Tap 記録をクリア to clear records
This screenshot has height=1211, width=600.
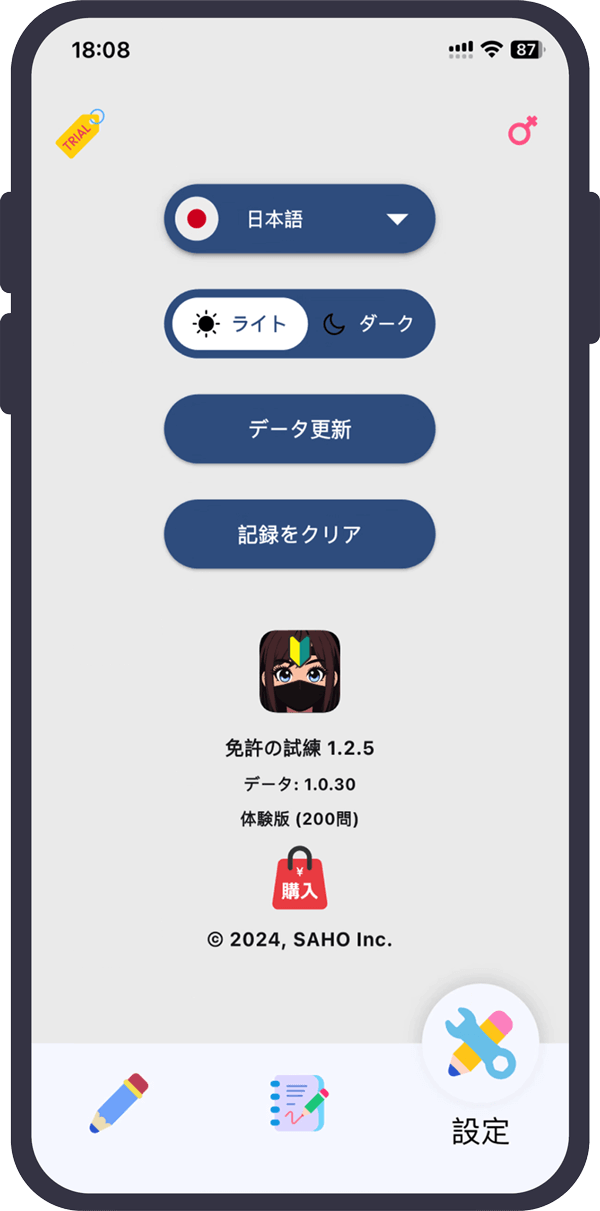pyautogui.click(x=299, y=534)
